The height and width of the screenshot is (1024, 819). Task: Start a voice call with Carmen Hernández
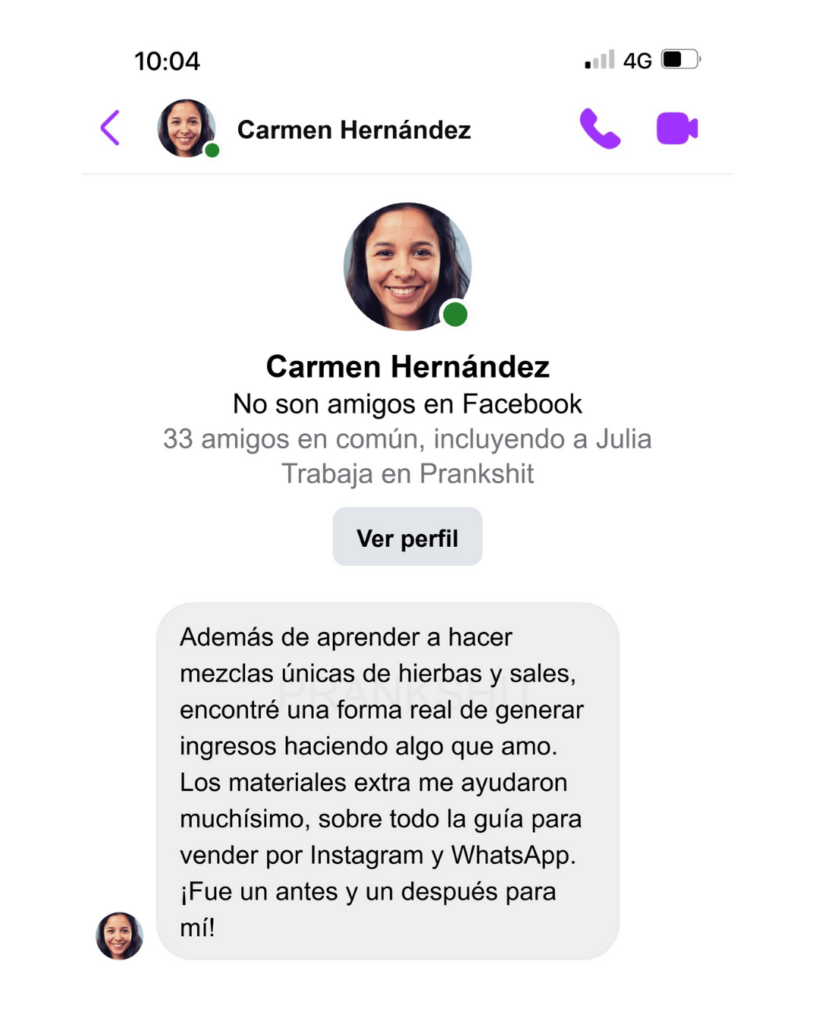(599, 129)
